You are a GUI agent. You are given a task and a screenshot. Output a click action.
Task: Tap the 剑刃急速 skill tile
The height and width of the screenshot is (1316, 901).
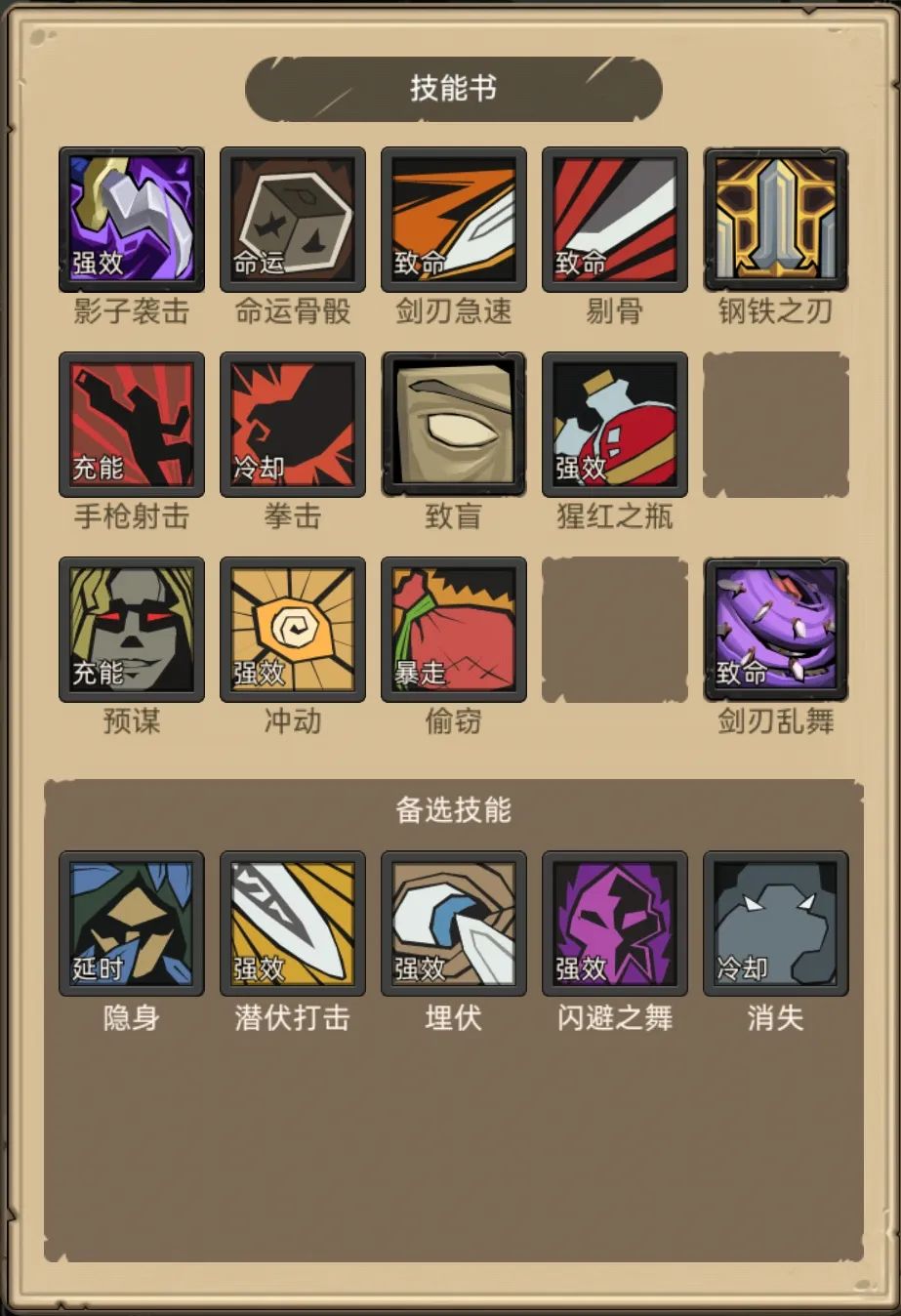tap(454, 220)
